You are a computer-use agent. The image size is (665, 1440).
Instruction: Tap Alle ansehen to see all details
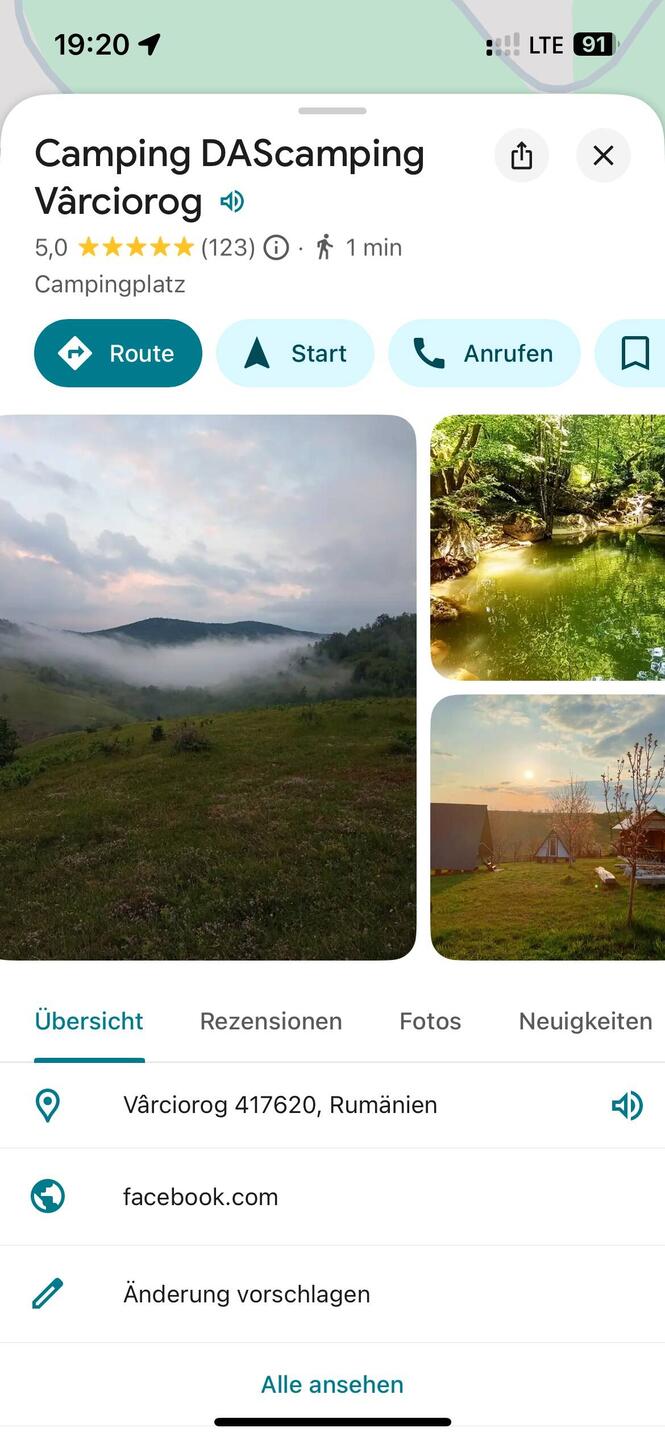(x=332, y=1385)
